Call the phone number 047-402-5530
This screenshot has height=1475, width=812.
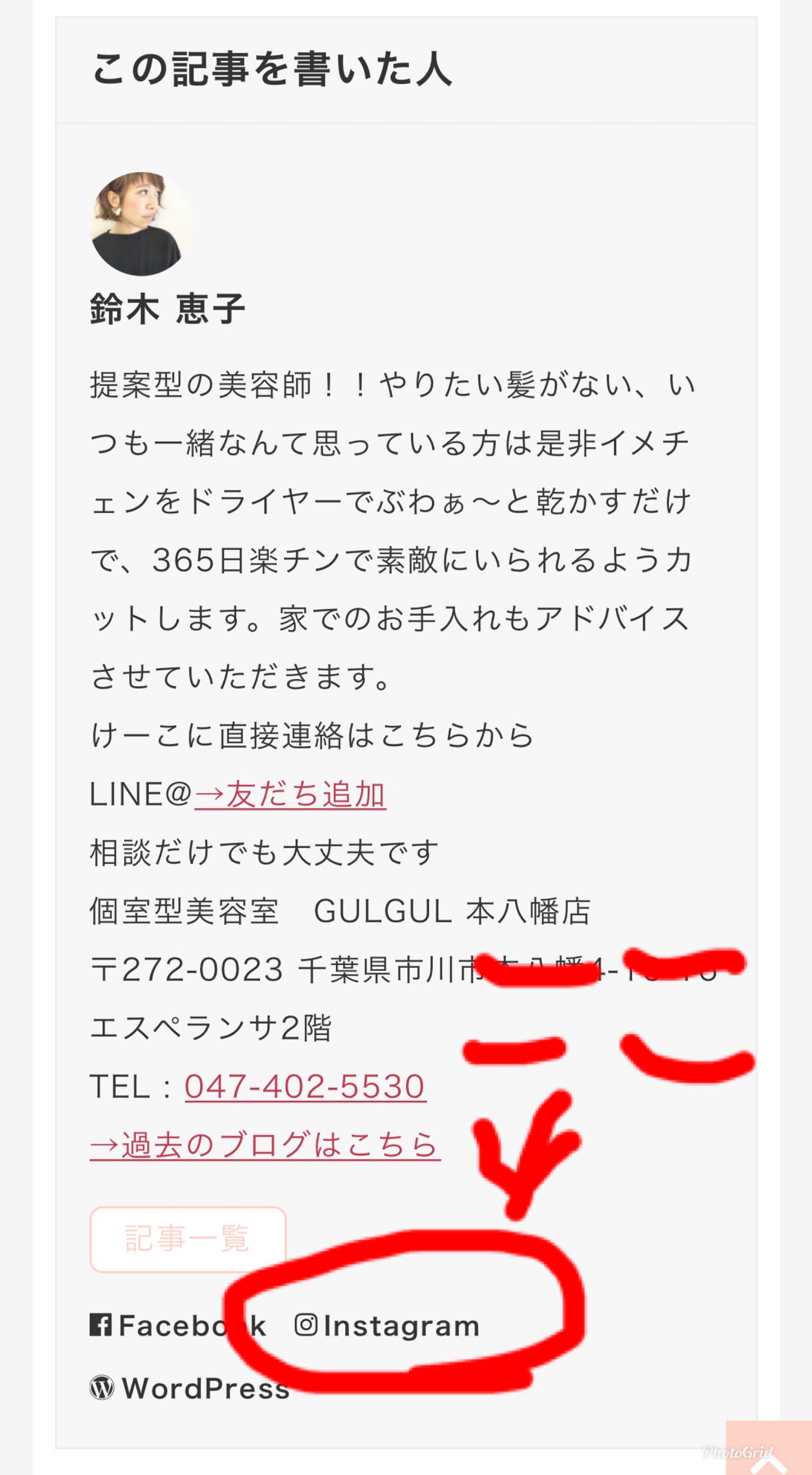304,1086
